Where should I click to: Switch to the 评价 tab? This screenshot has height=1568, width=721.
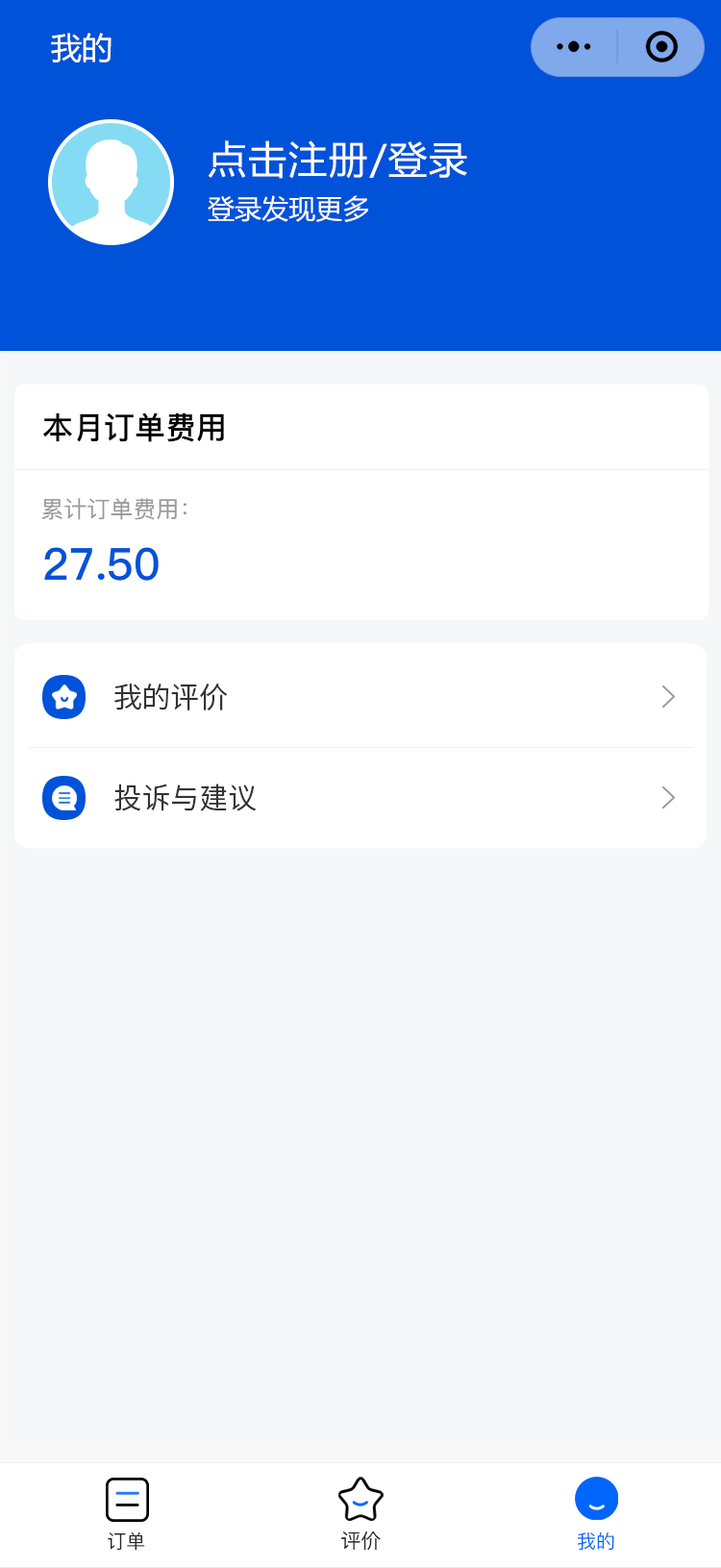[360, 1514]
